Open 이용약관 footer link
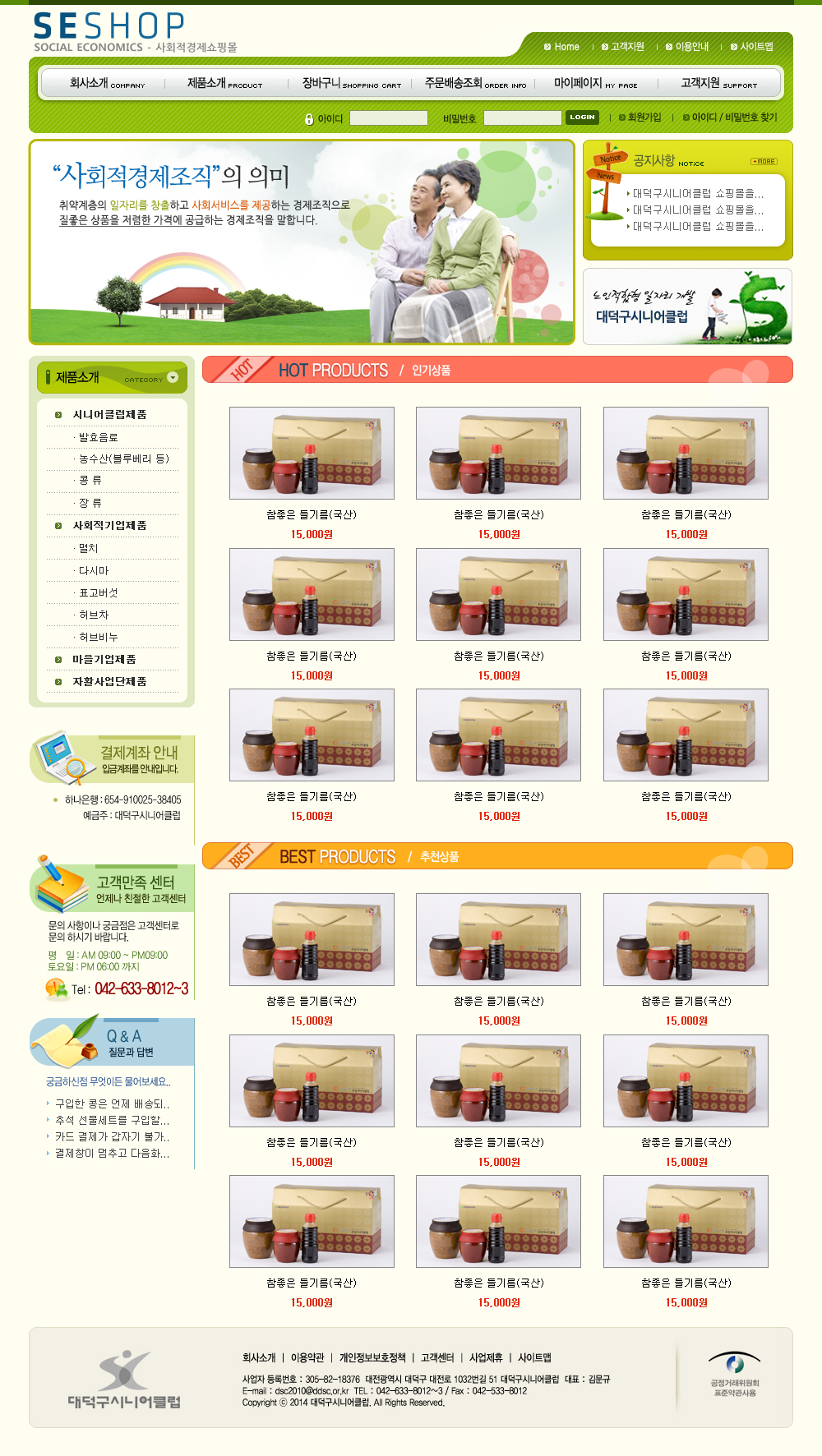The width and height of the screenshot is (822, 1456). pyautogui.click(x=307, y=1357)
